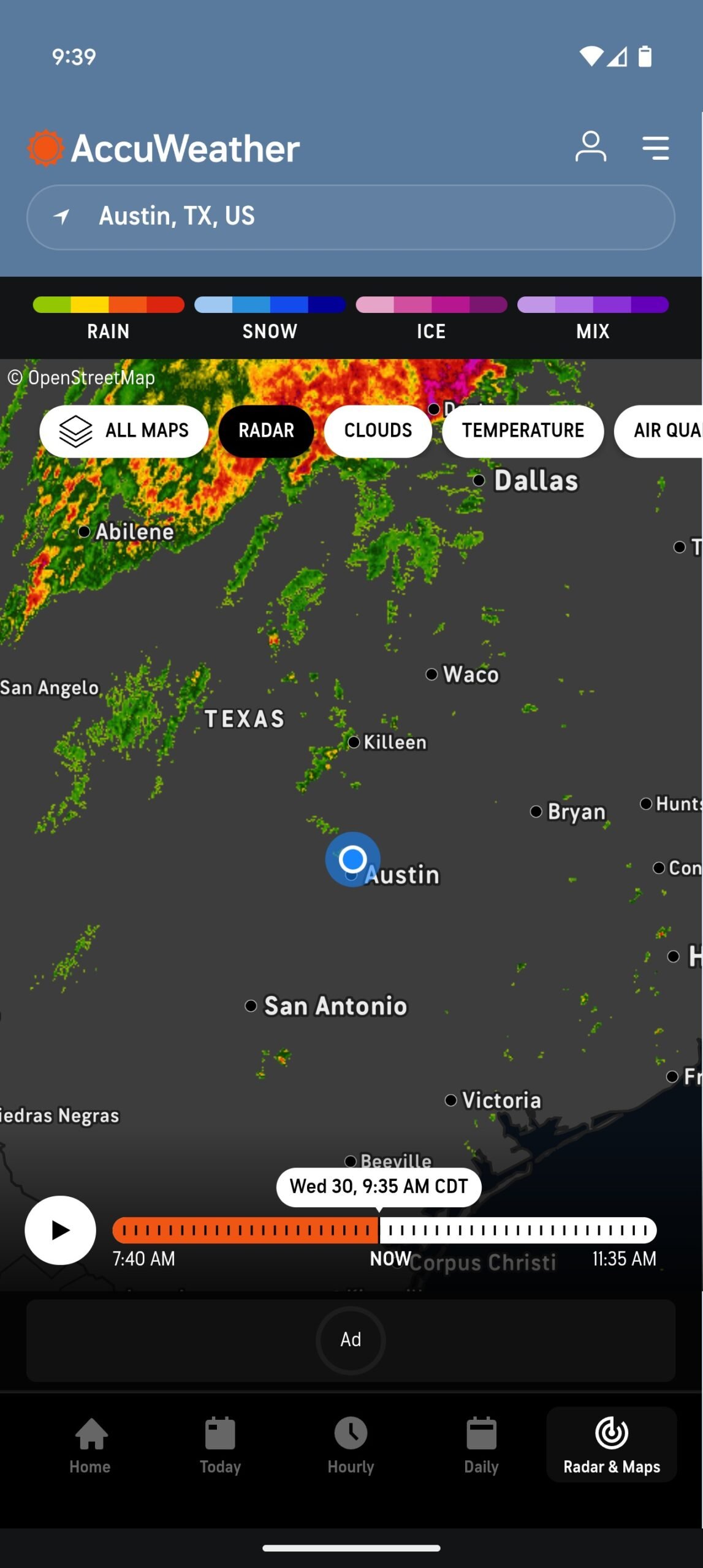Image resolution: width=703 pixels, height=1568 pixels.
Task: Show the Temperature map layer
Action: (x=522, y=431)
